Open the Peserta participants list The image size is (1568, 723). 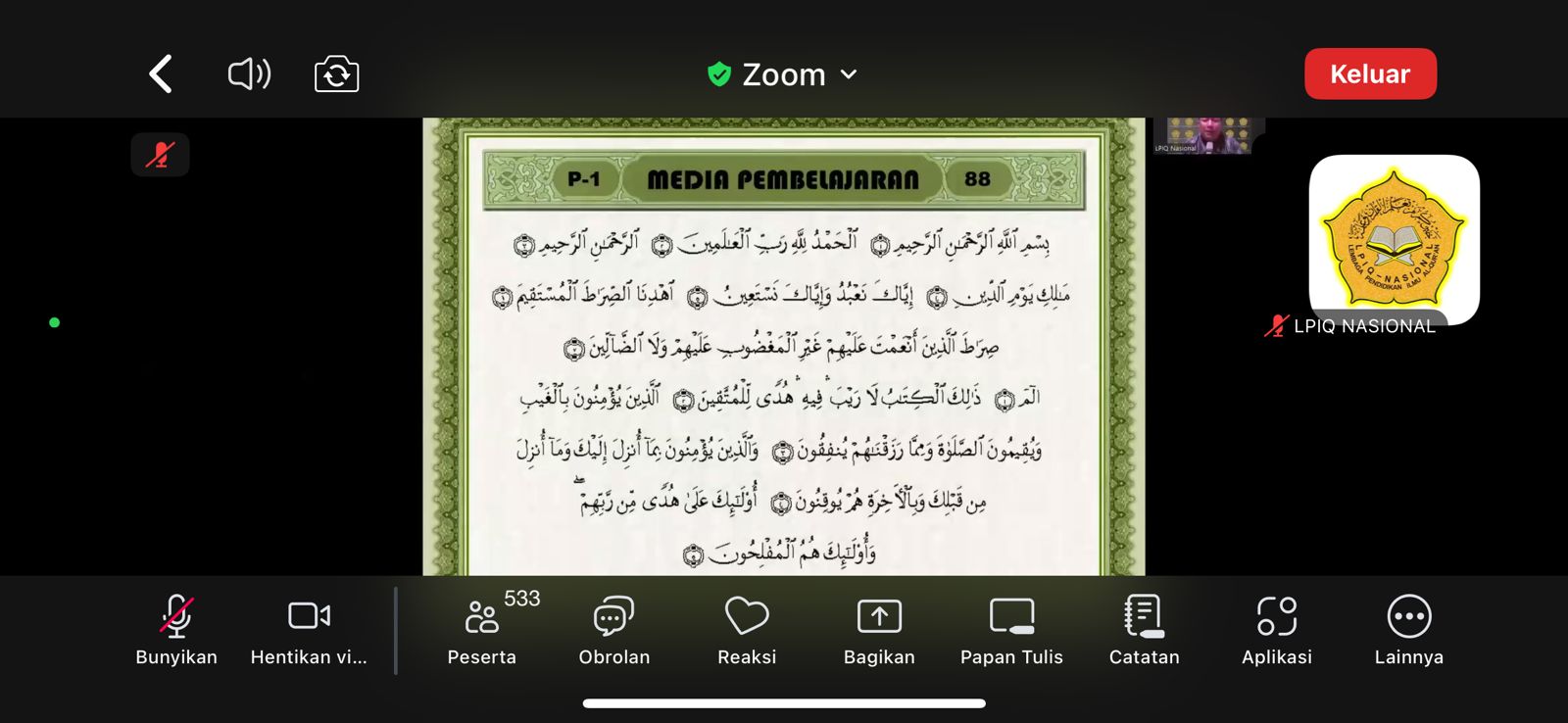pyautogui.click(x=482, y=630)
